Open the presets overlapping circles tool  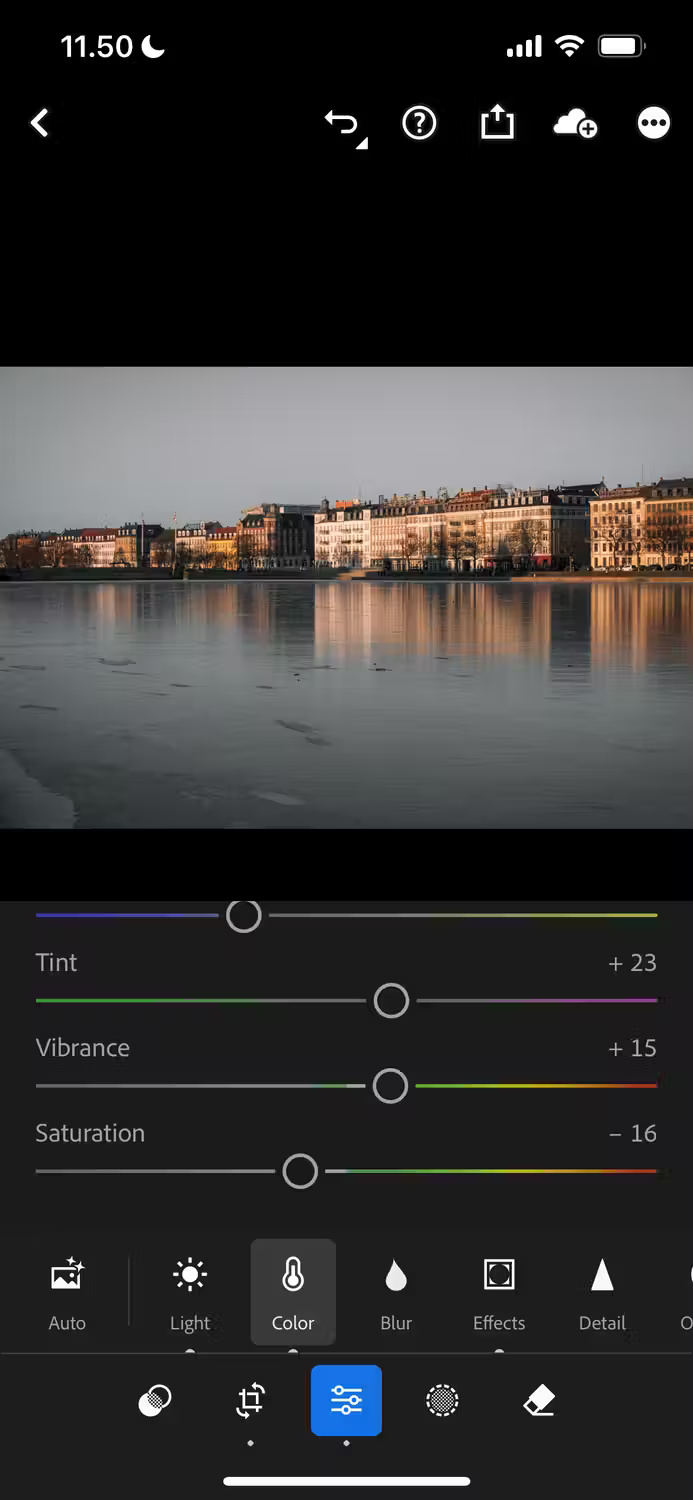tap(155, 1401)
